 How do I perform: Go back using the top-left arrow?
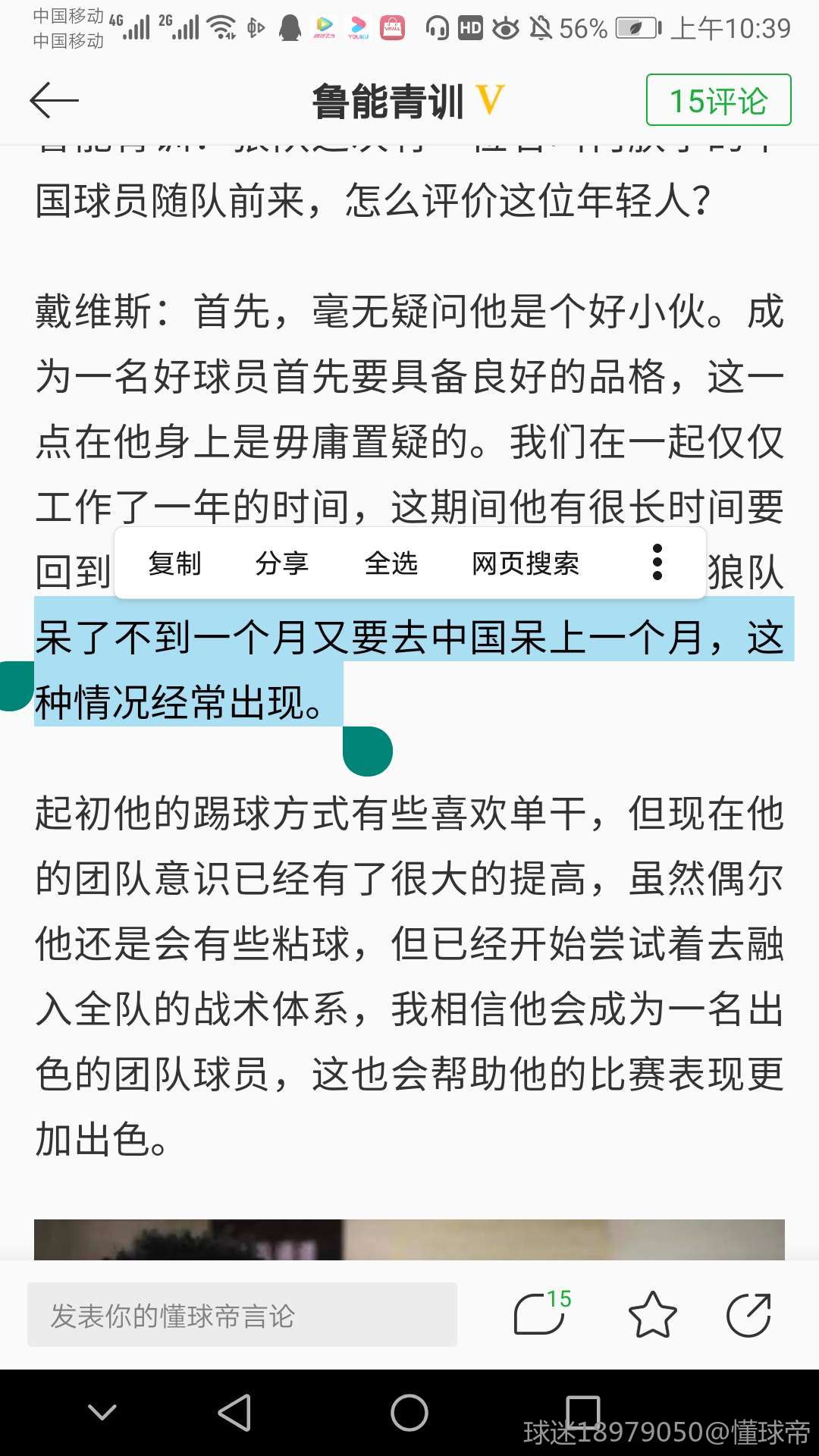coord(54,100)
